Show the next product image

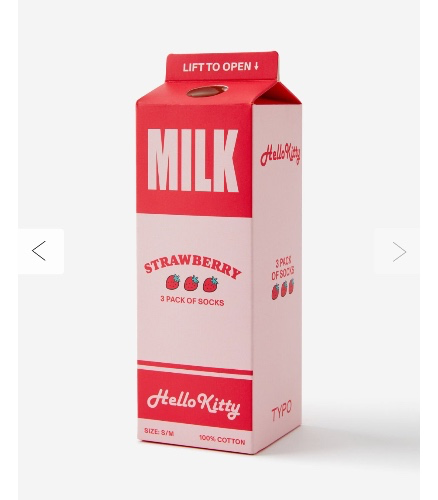(x=397, y=251)
